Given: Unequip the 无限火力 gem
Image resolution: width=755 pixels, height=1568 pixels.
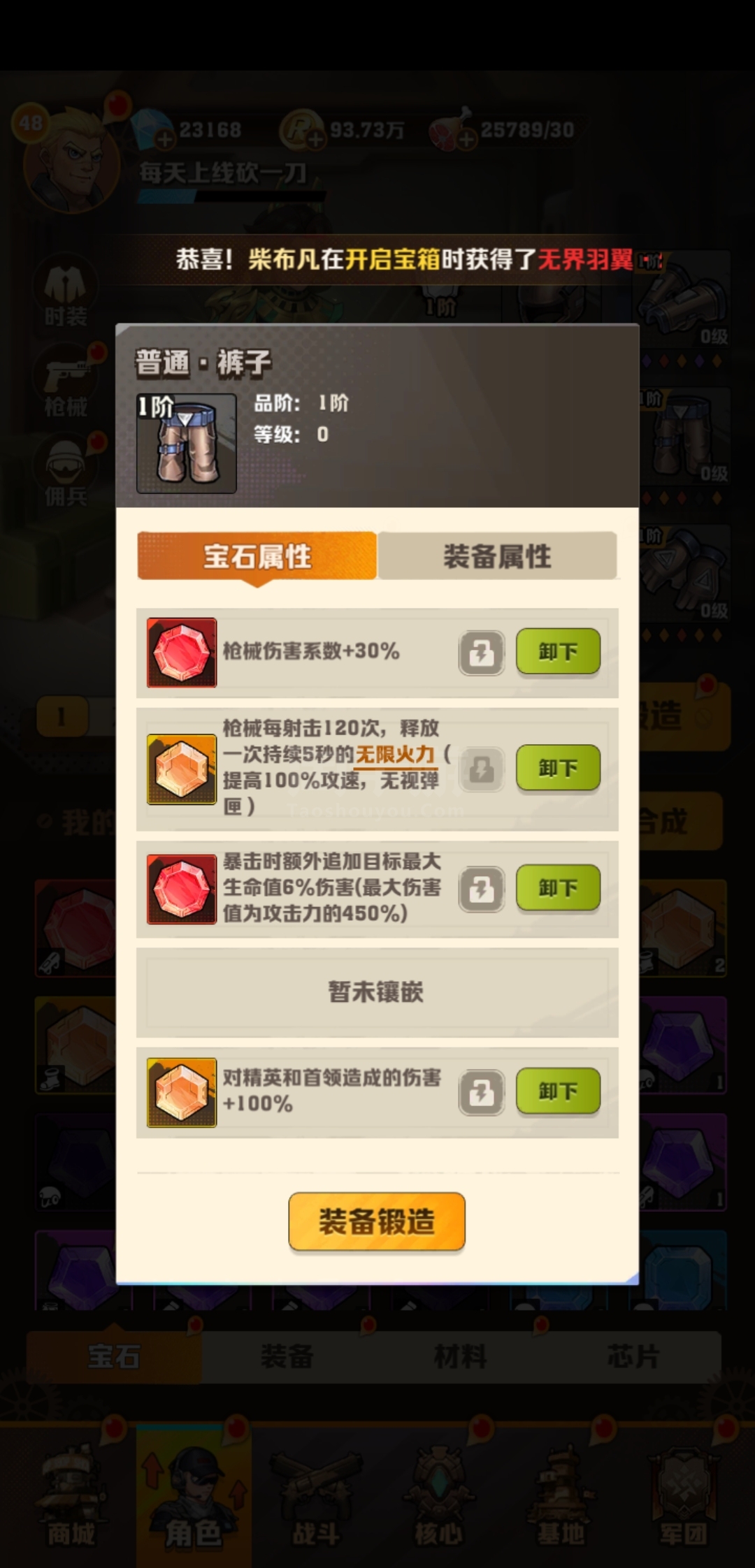Looking at the screenshot, I should (558, 769).
